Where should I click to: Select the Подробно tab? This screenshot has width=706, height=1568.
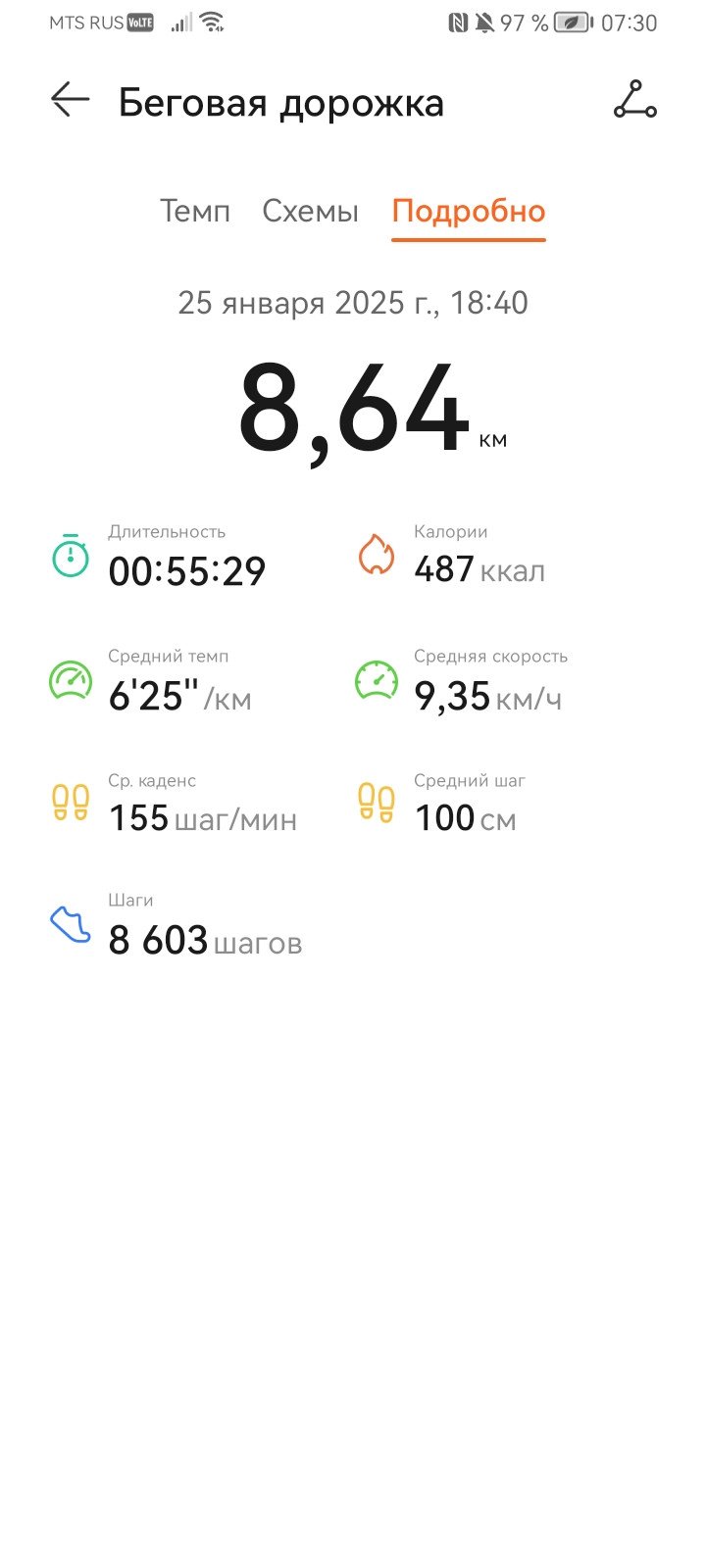click(x=469, y=213)
